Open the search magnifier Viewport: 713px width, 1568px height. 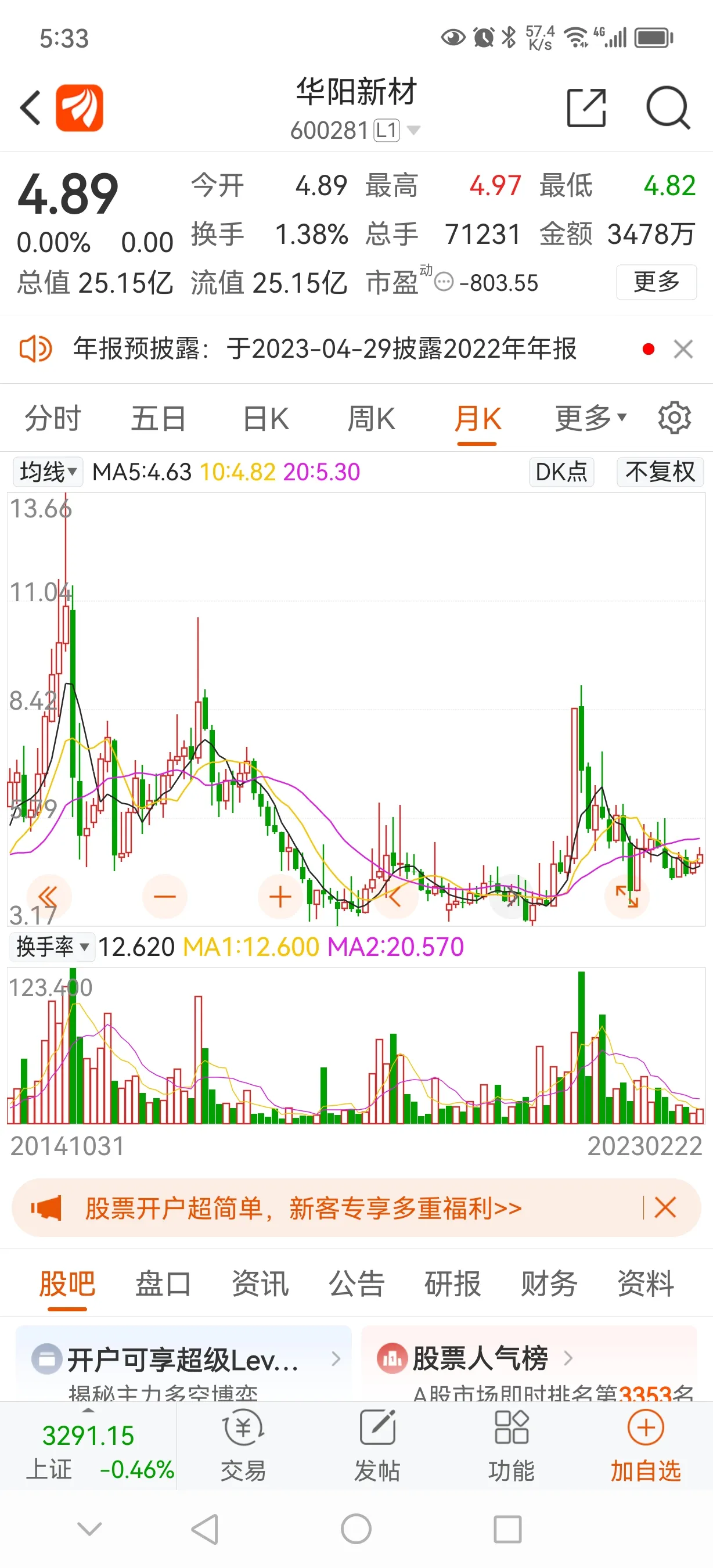(668, 108)
